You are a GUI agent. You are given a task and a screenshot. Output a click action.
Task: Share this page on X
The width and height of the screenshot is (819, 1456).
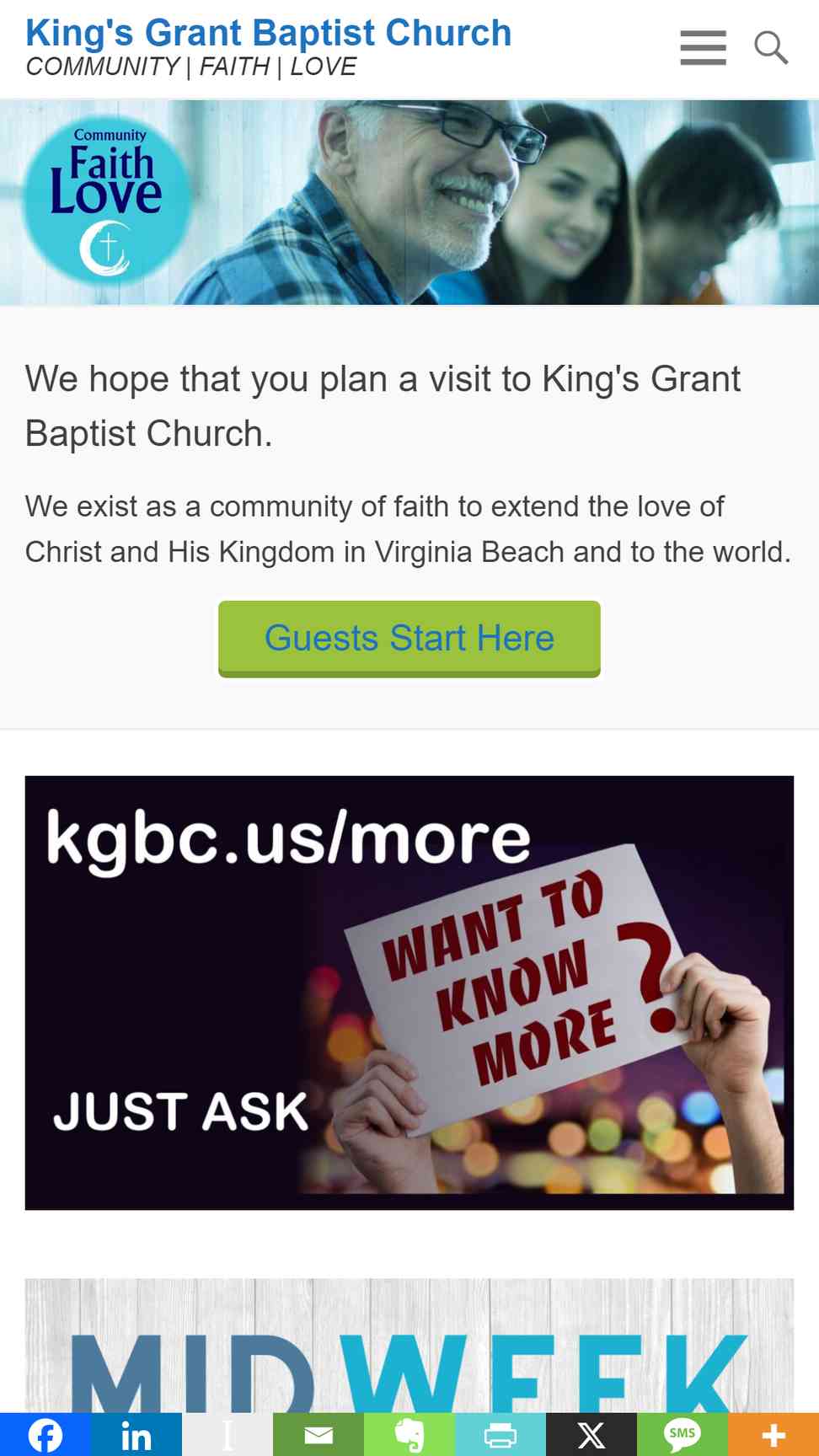tap(591, 1434)
